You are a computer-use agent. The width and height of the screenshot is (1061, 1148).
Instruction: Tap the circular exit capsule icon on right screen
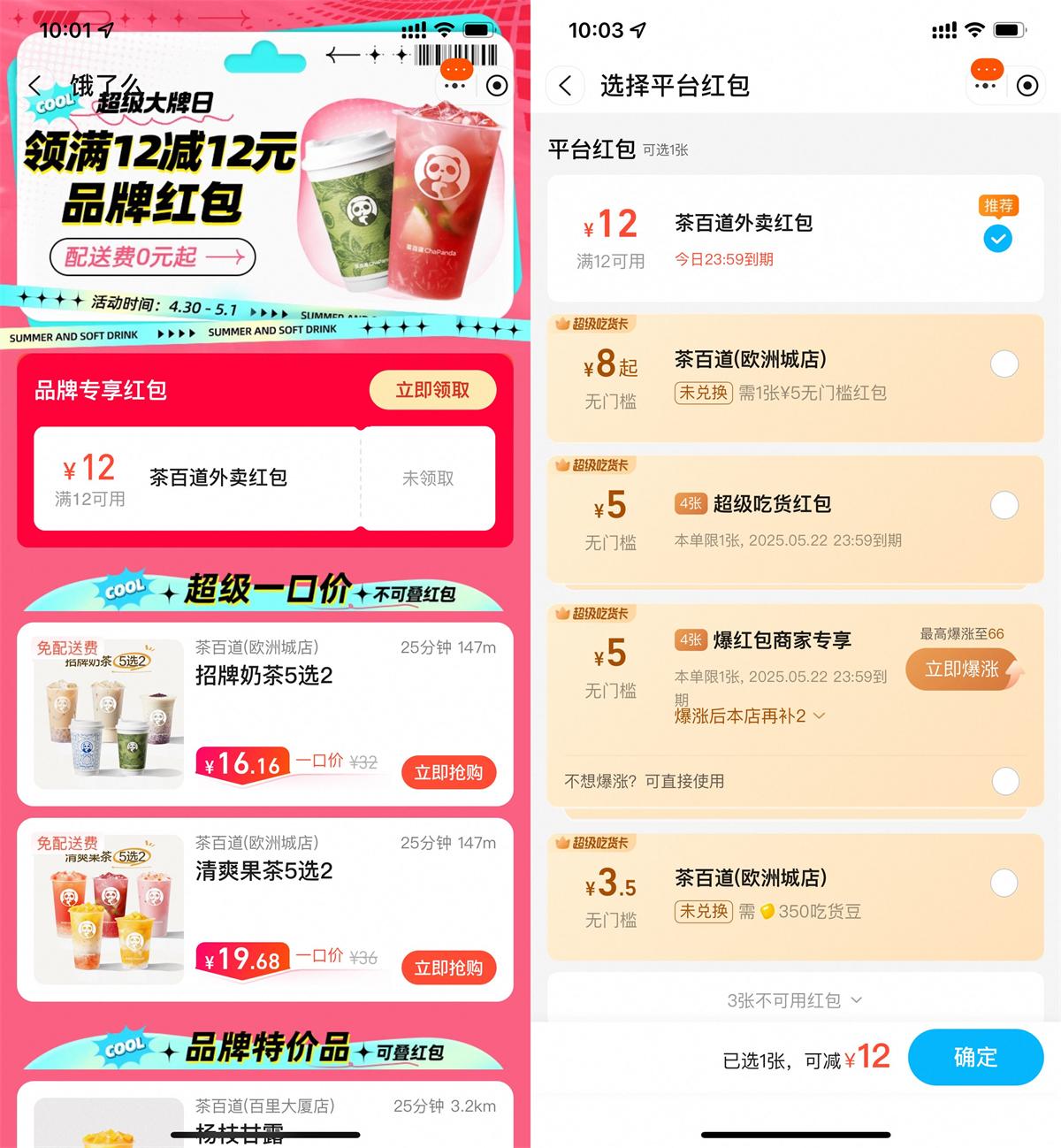point(1027,85)
